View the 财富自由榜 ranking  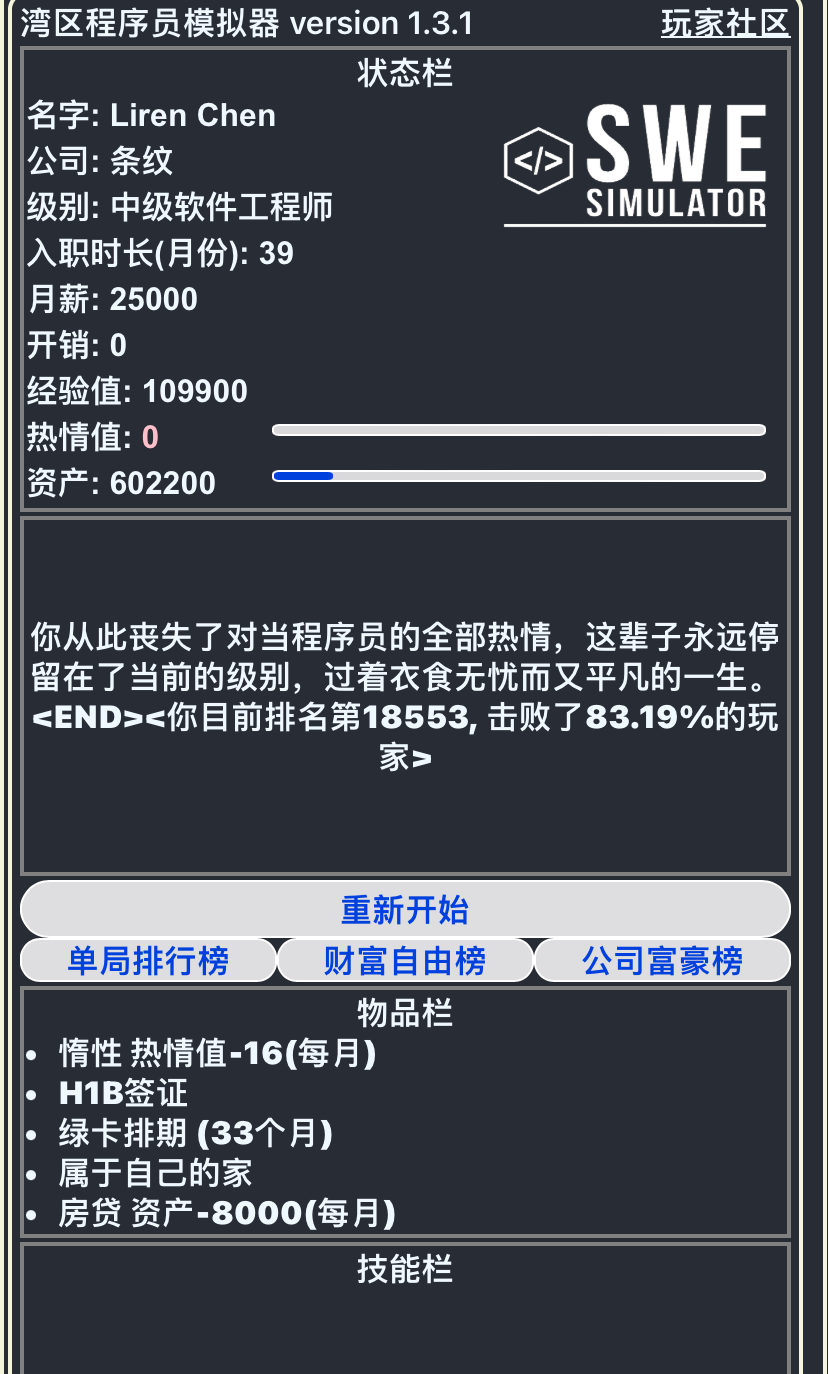(x=405, y=960)
